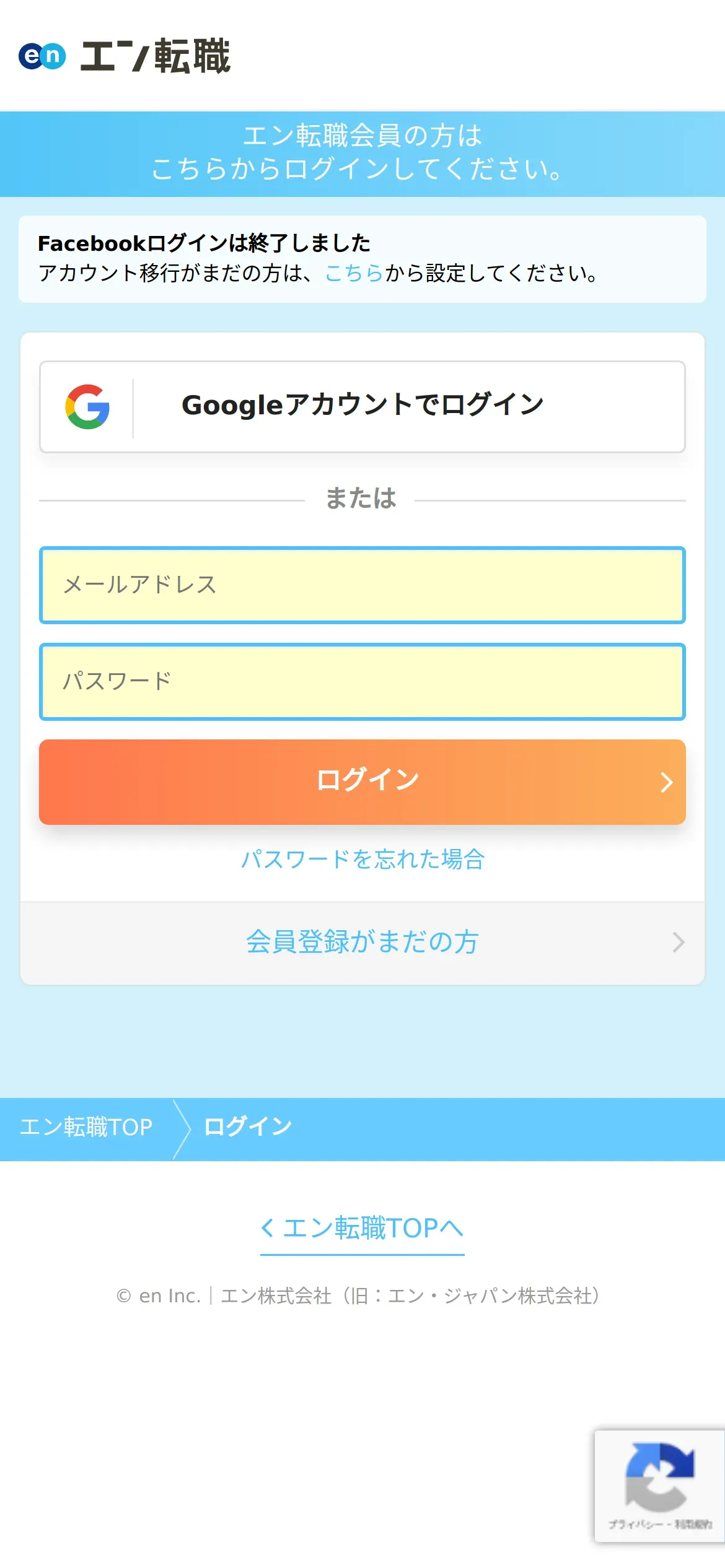This screenshot has height=1568, width=725.
Task: Log in with Googleアカウントでログイン button
Action: coord(362,406)
